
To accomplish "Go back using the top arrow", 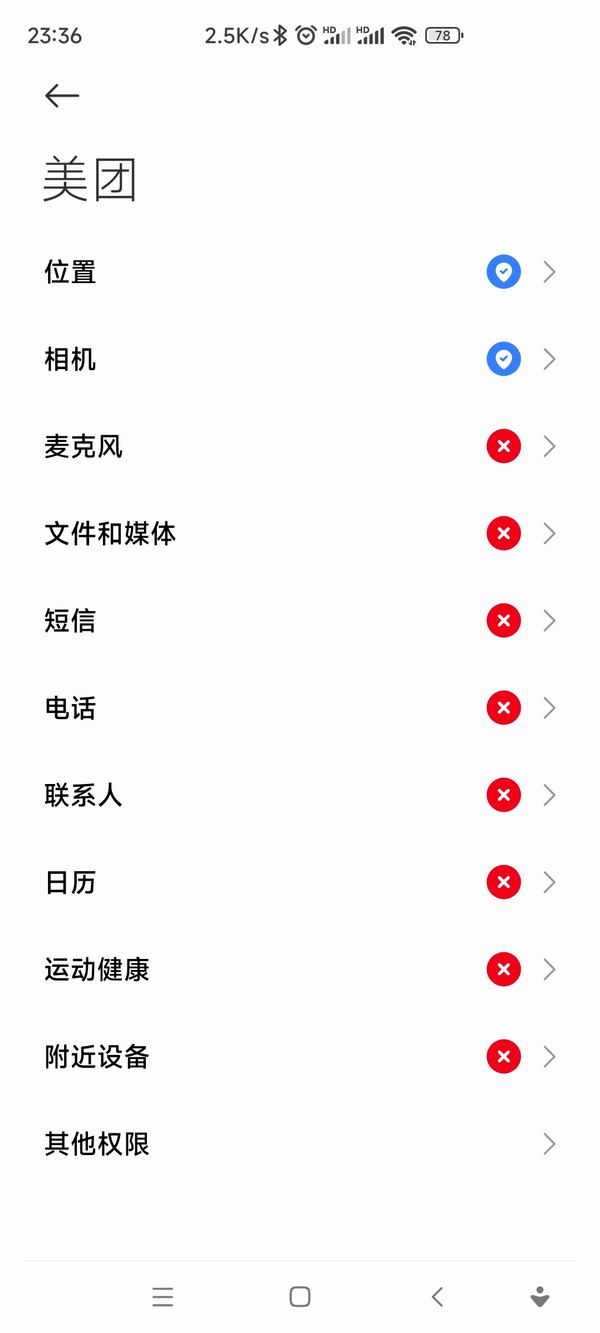I will coord(62,95).
